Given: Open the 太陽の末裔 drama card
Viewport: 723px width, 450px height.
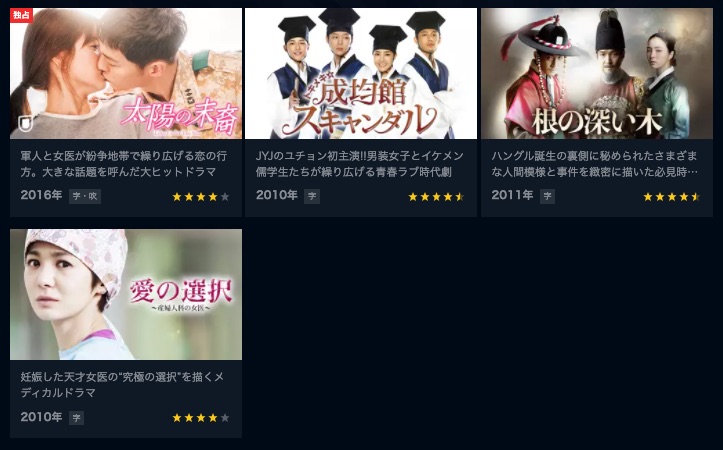Looking at the screenshot, I should click(126, 75).
